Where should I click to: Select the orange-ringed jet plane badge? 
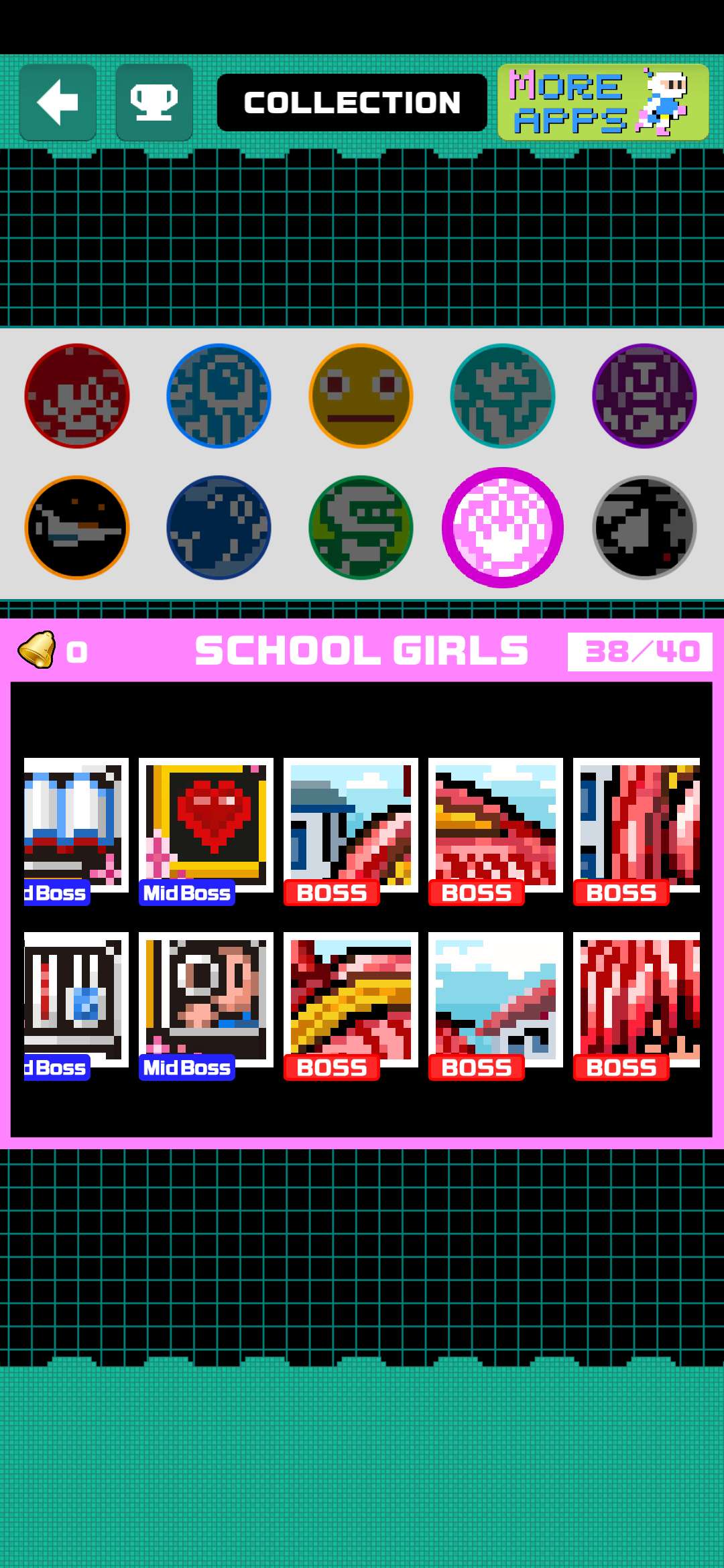pos(76,527)
